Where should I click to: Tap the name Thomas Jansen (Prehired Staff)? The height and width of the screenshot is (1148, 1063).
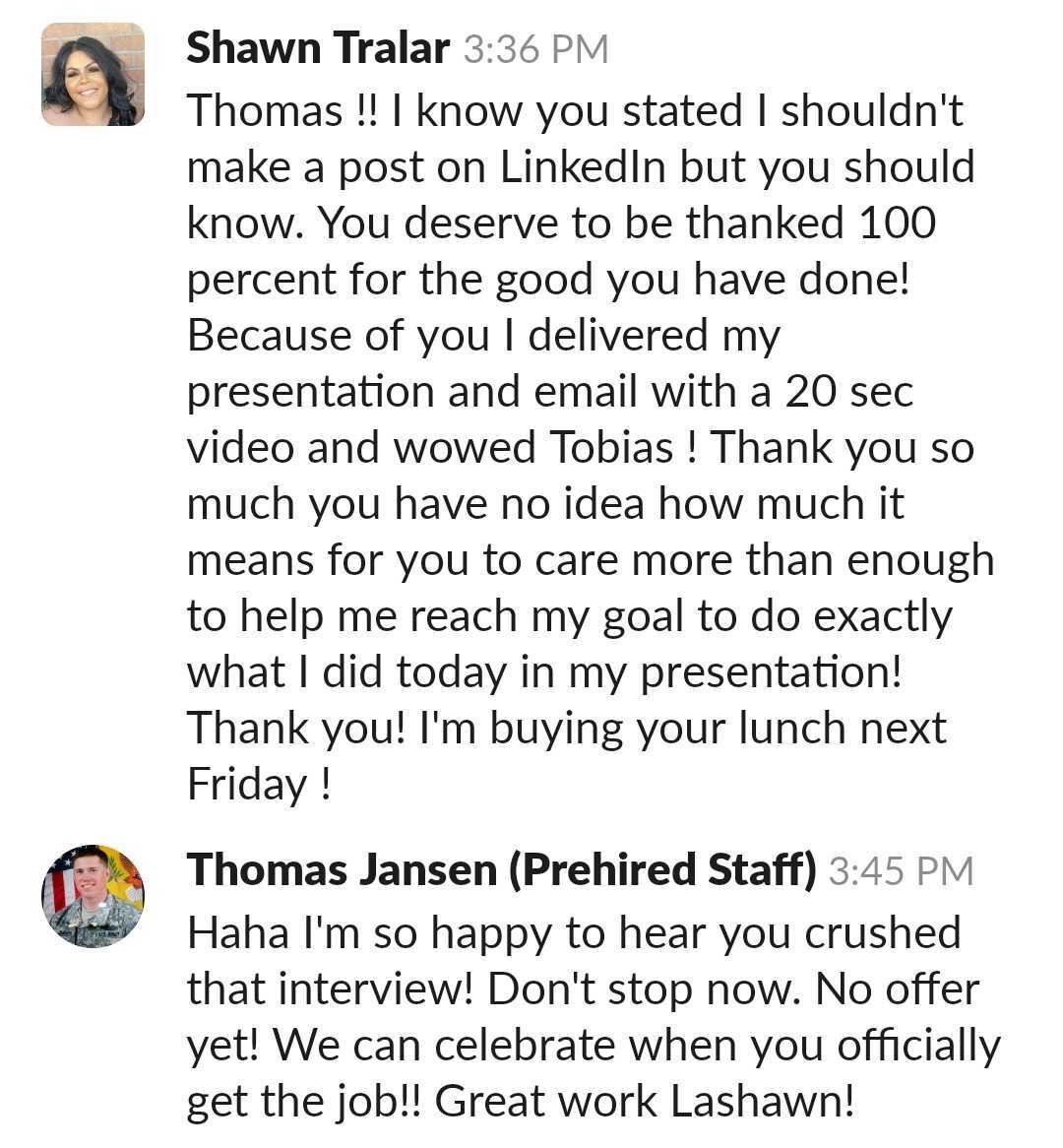[501, 869]
